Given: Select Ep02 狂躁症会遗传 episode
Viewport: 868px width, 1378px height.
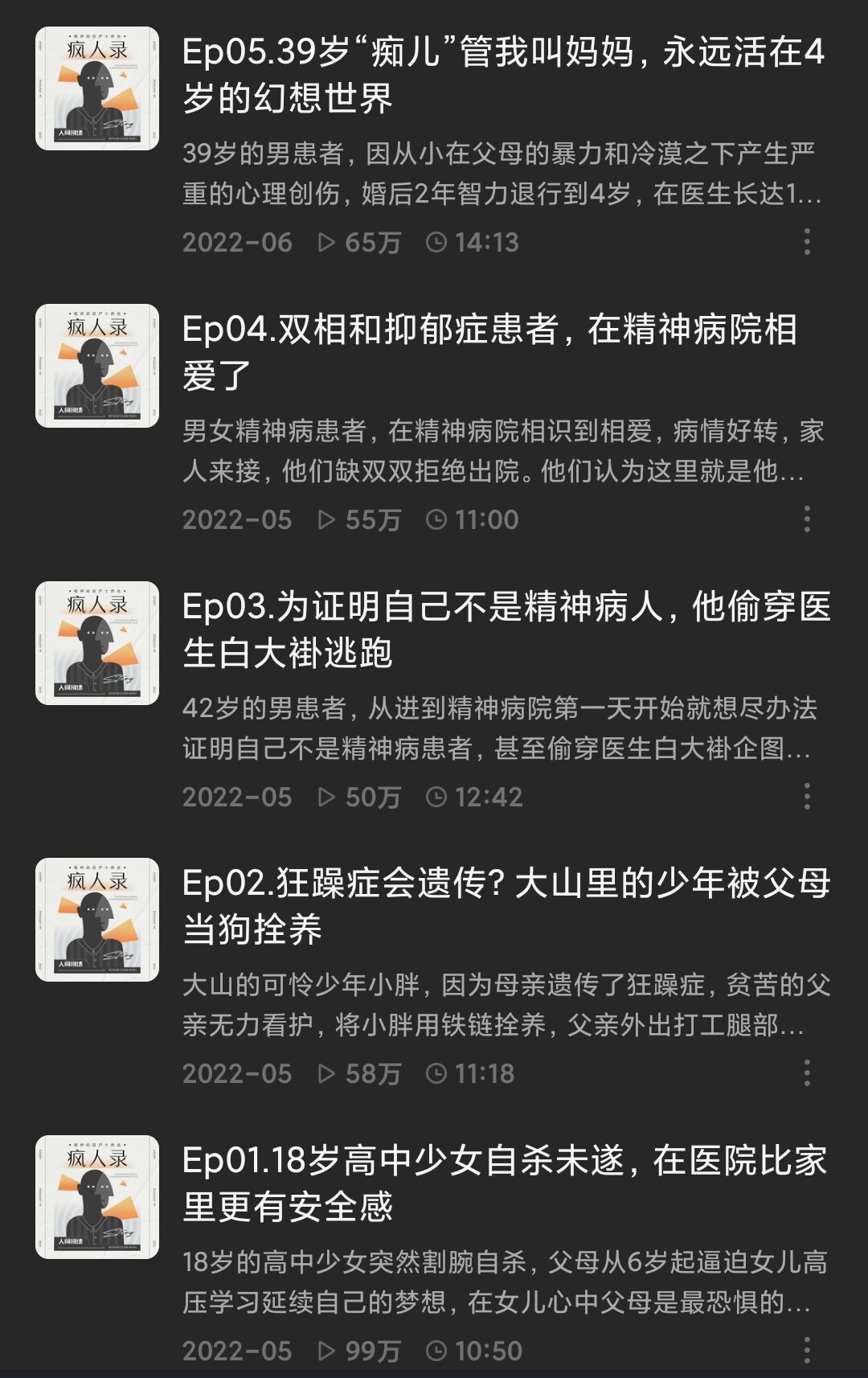Looking at the screenshot, I should [506, 906].
